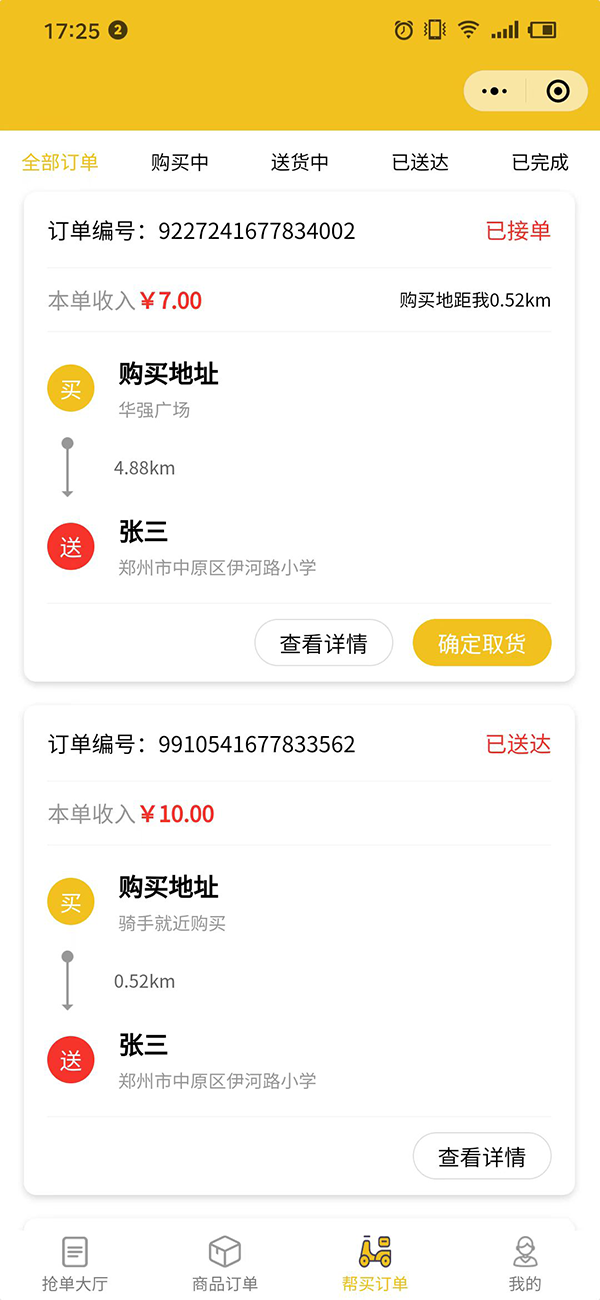Open the 我的 profile tab
The image size is (600, 1300).
[525, 1264]
